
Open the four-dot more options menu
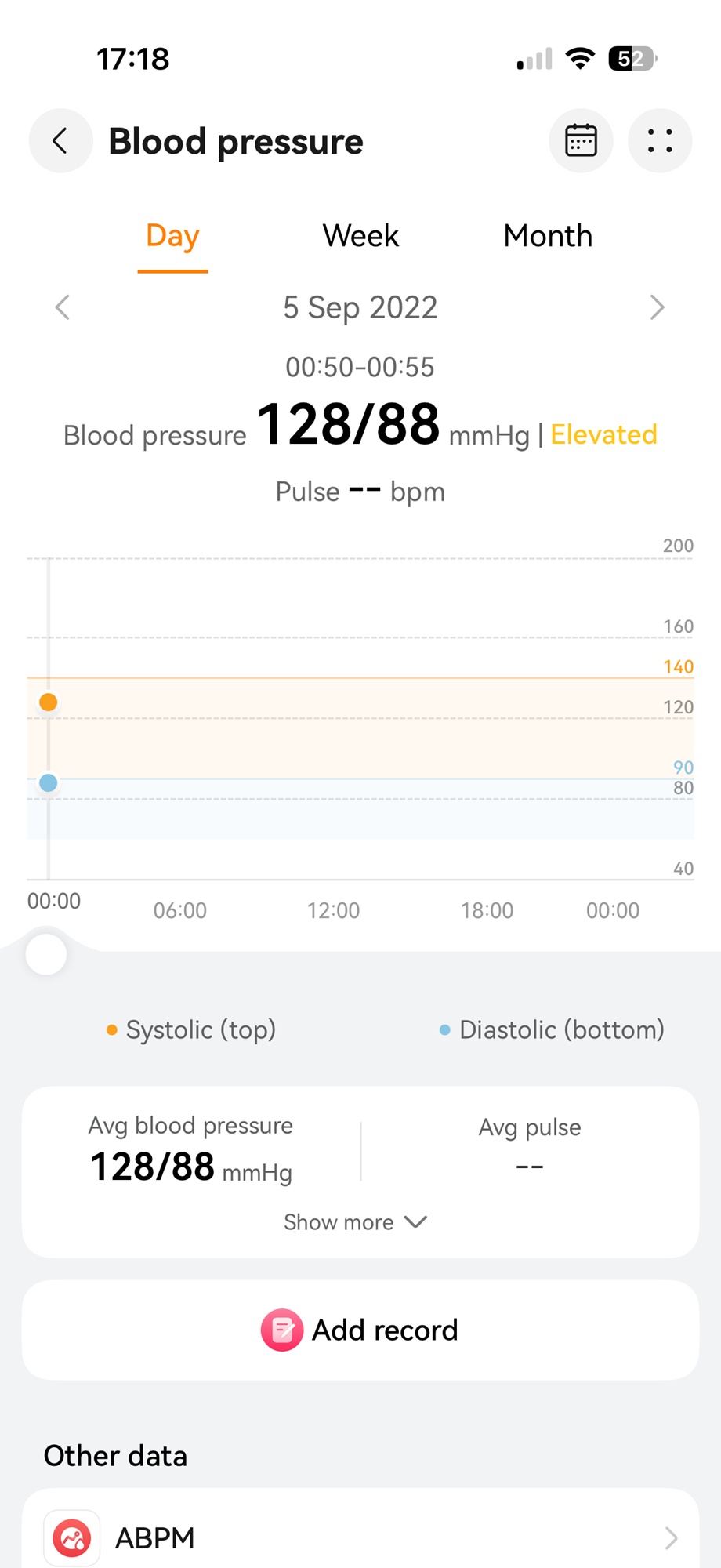pyautogui.click(x=660, y=141)
